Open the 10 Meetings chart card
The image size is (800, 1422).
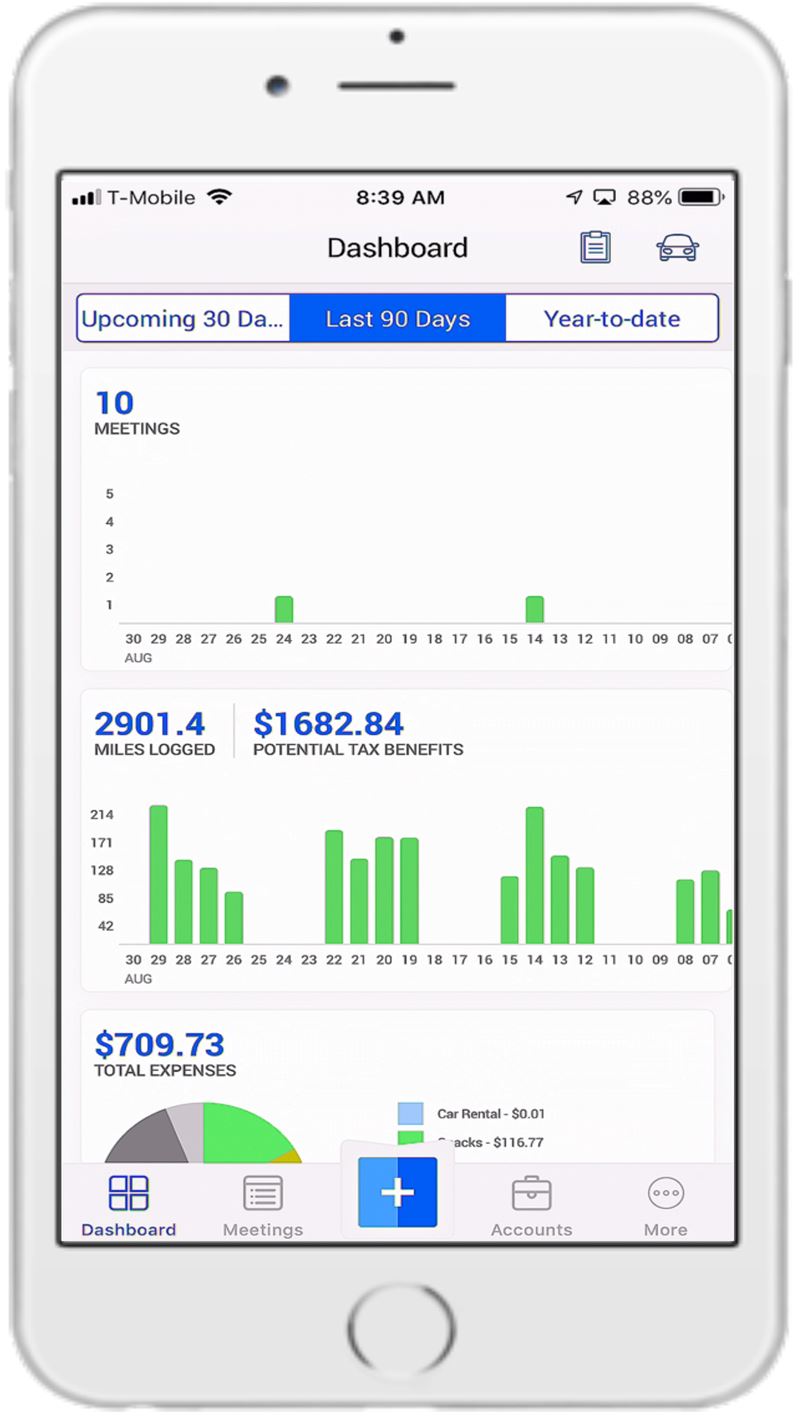click(406, 519)
